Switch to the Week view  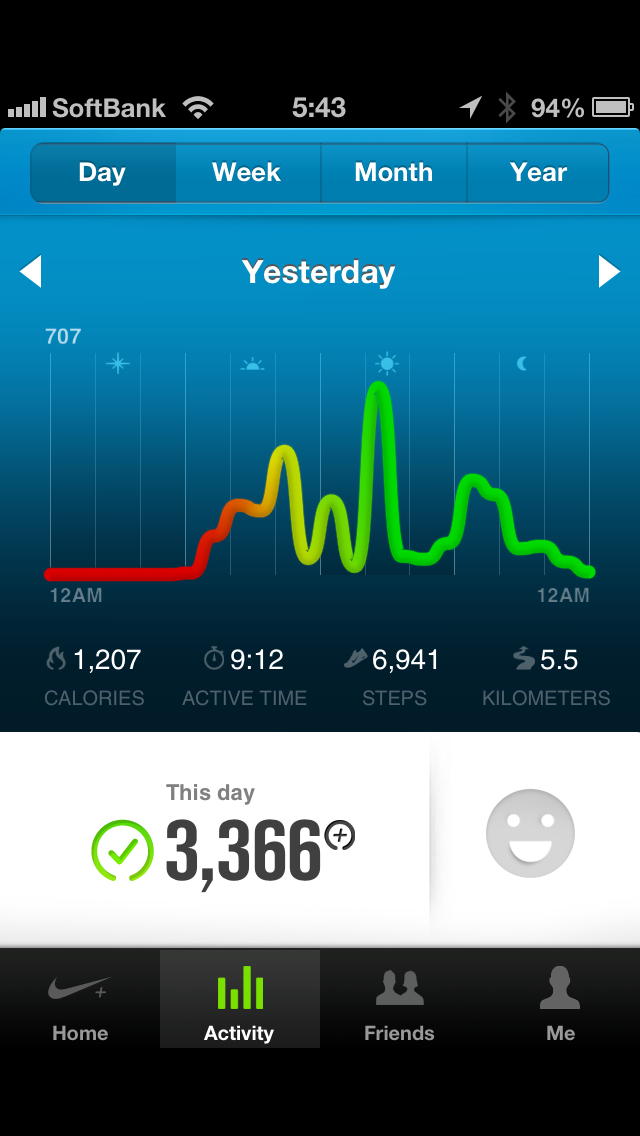(x=248, y=172)
